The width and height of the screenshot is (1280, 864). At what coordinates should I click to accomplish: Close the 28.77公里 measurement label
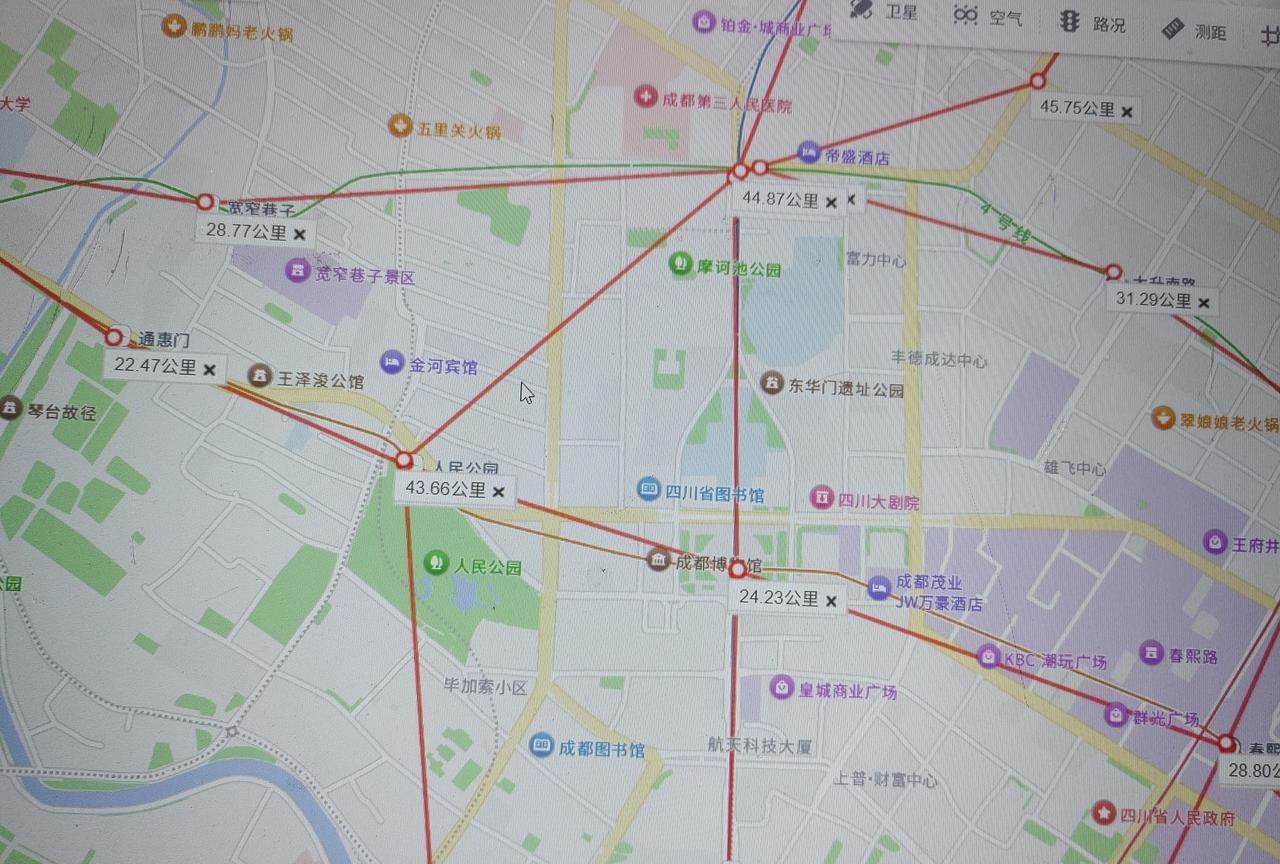pyautogui.click(x=299, y=234)
